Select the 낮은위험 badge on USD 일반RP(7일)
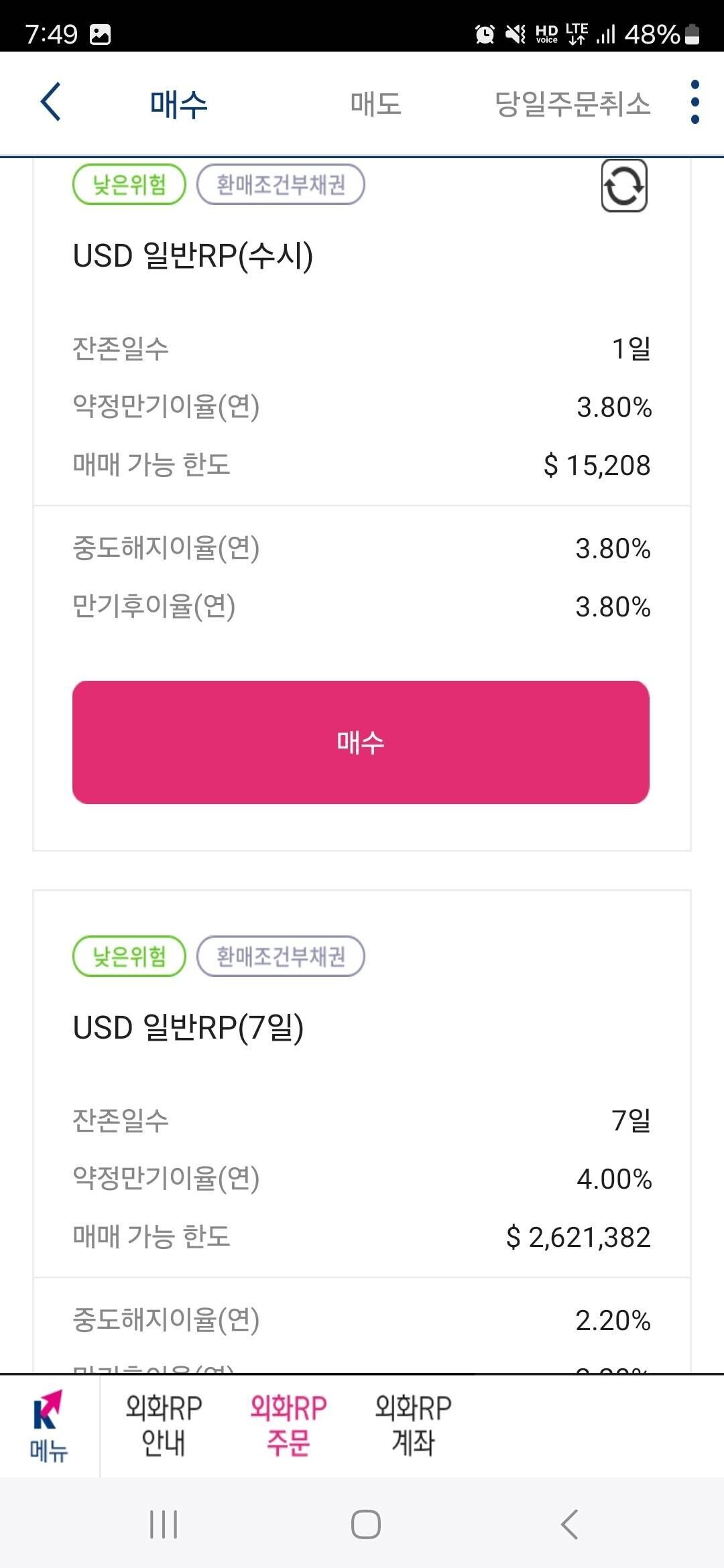Viewport: 724px width, 1568px height. click(x=129, y=958)
